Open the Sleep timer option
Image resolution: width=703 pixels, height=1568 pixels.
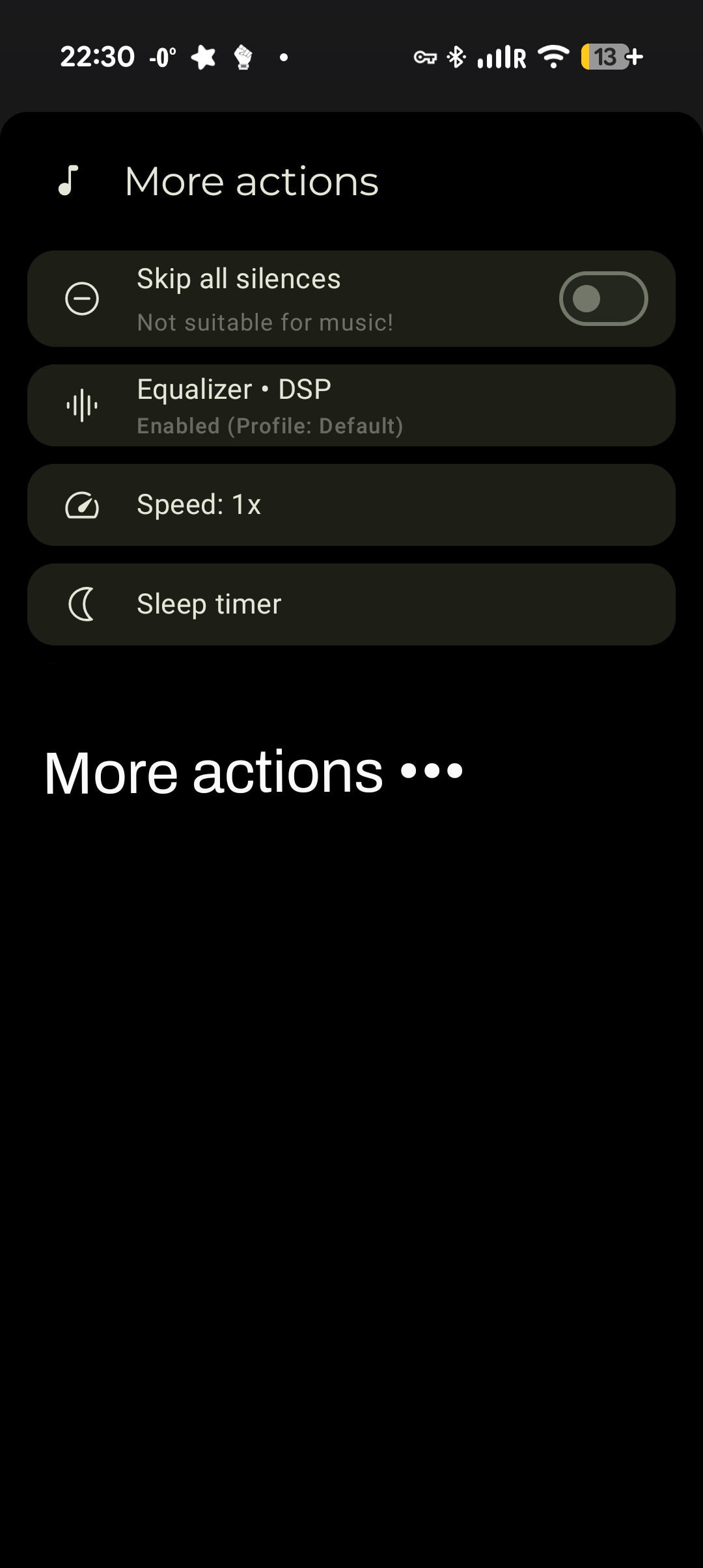coord(351,604)
